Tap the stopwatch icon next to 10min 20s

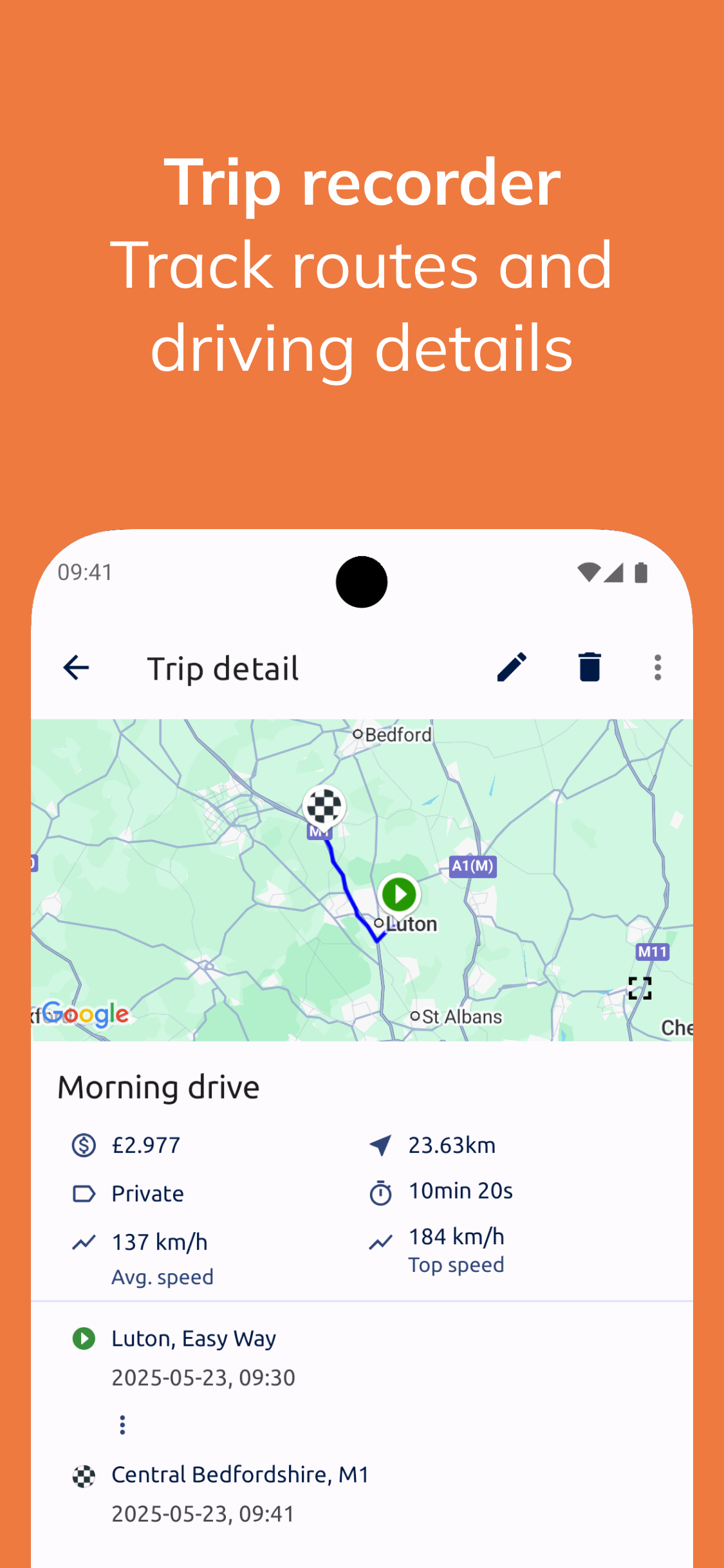(381, 1192)
